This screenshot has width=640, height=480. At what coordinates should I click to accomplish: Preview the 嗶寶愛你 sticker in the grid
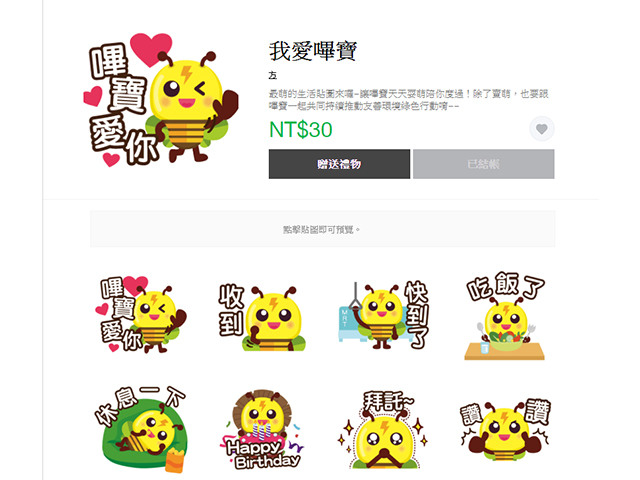[x=141, y=312]
